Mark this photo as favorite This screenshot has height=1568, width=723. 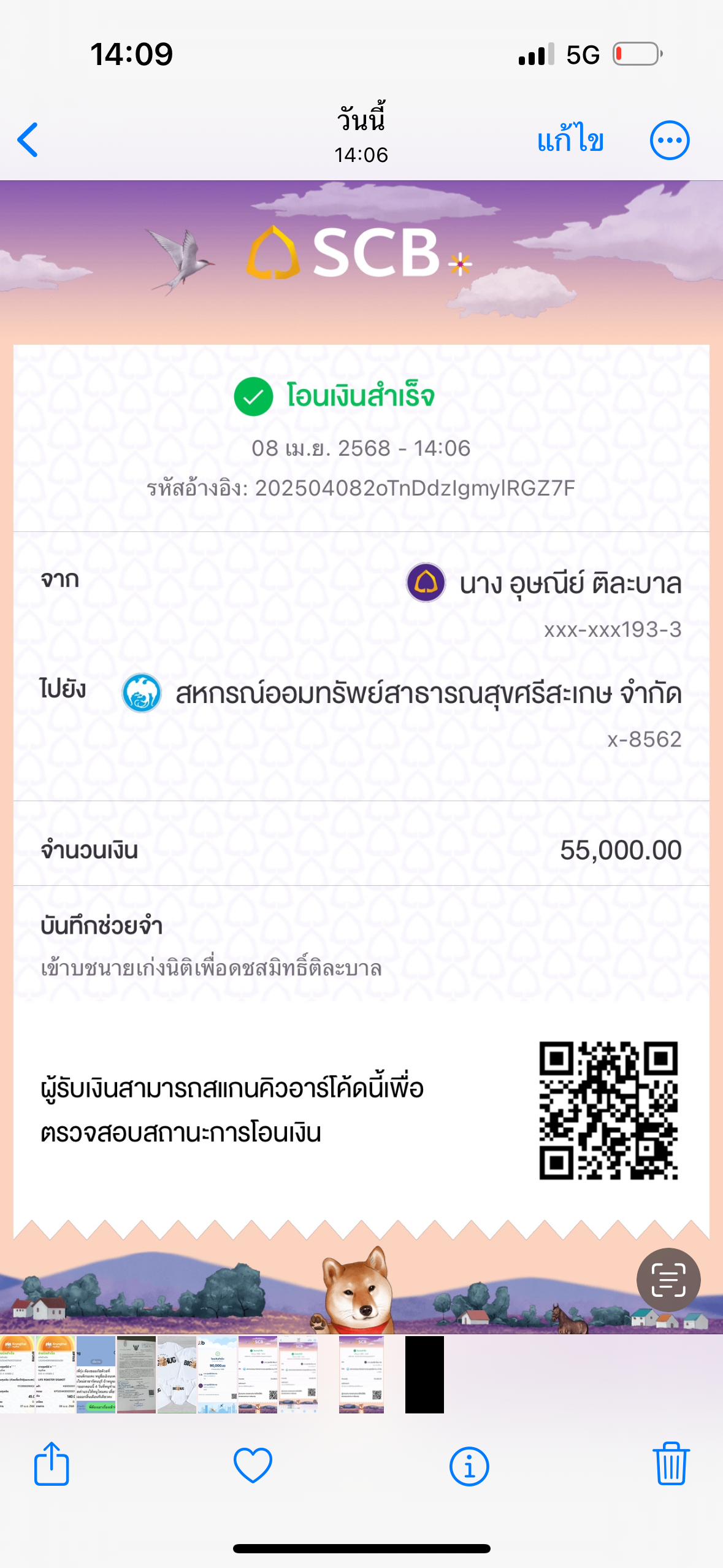pyautogui.click(x=253, y=1465)
